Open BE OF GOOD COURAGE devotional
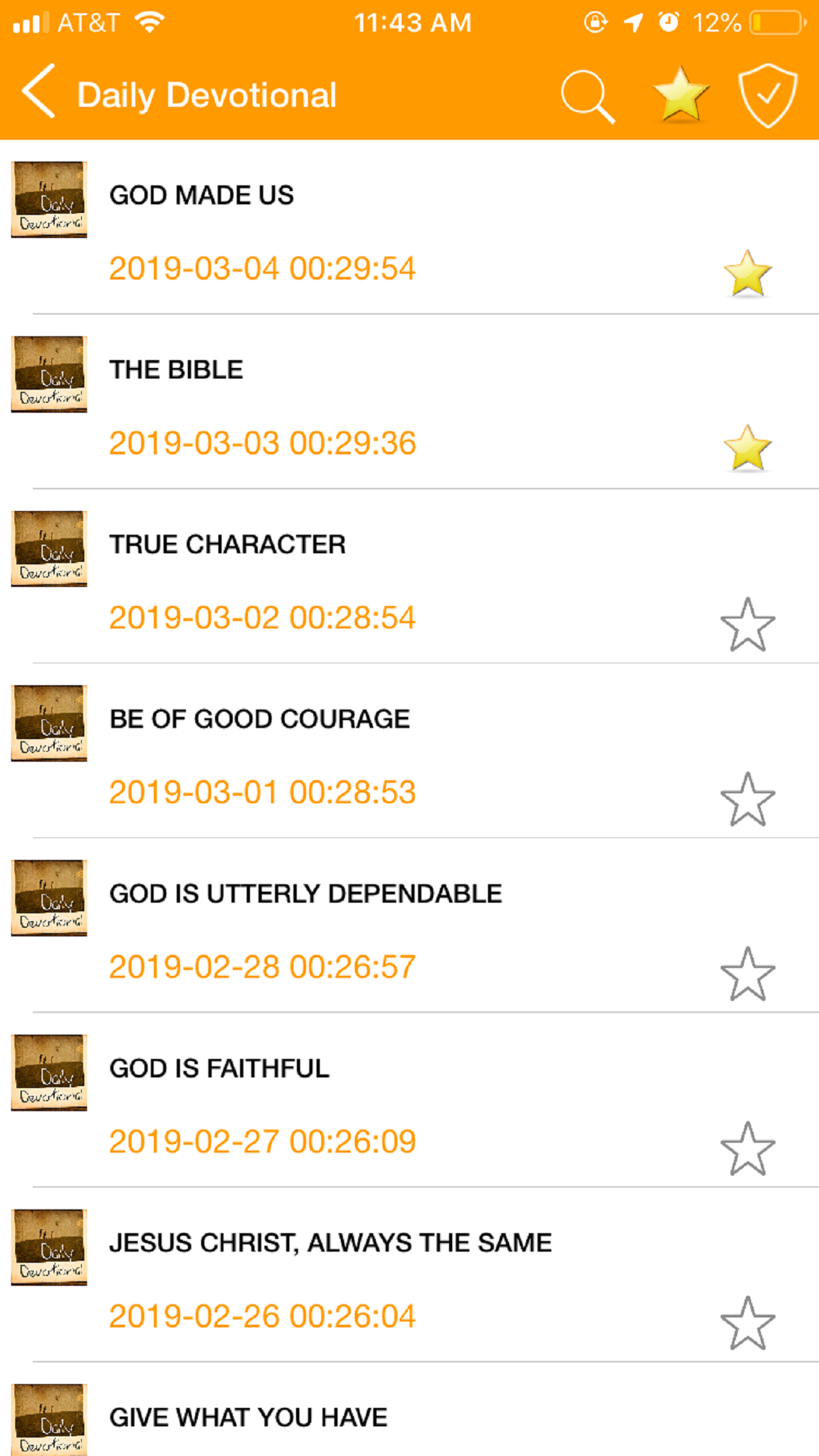The width and height of the screenshot is (819, 1456). (259, 719)
